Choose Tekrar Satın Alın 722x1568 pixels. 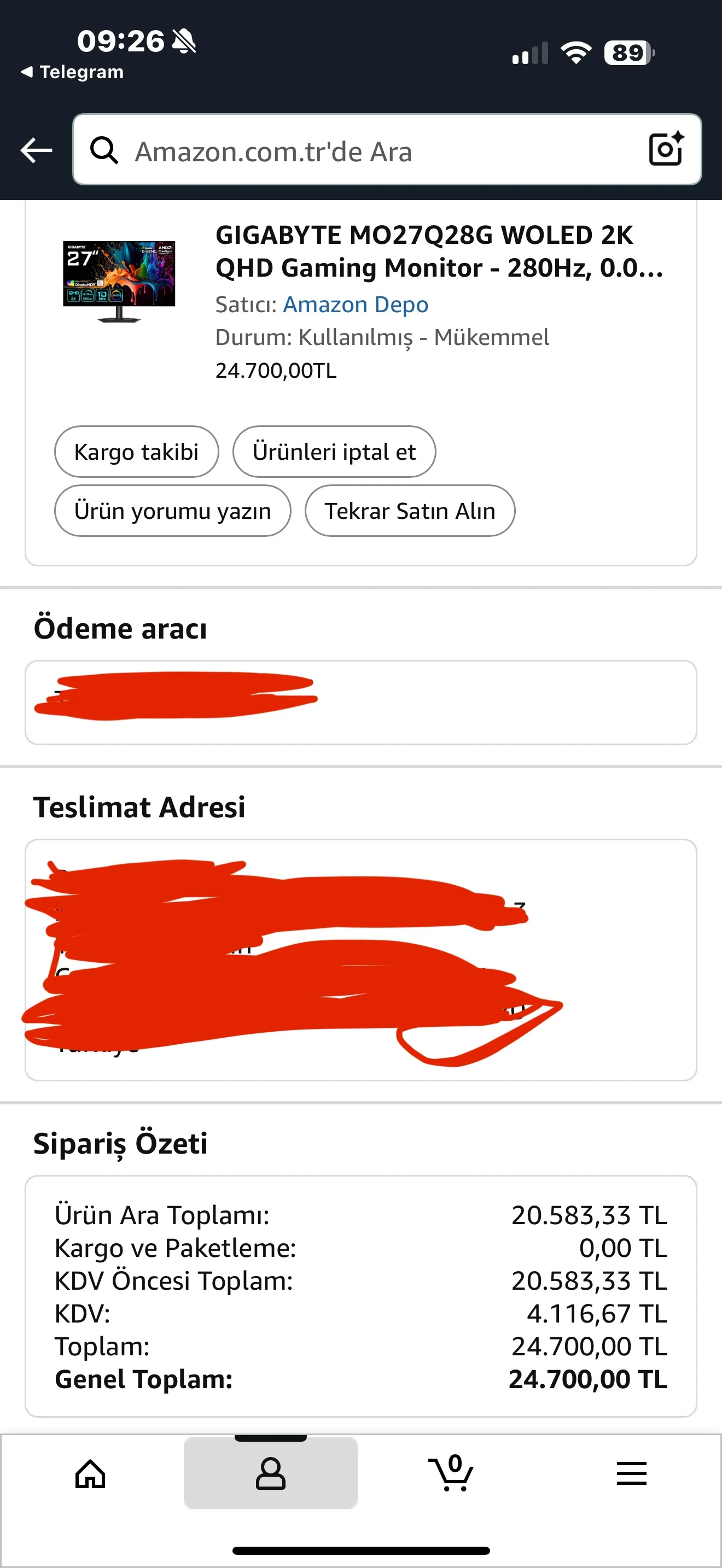410,511
